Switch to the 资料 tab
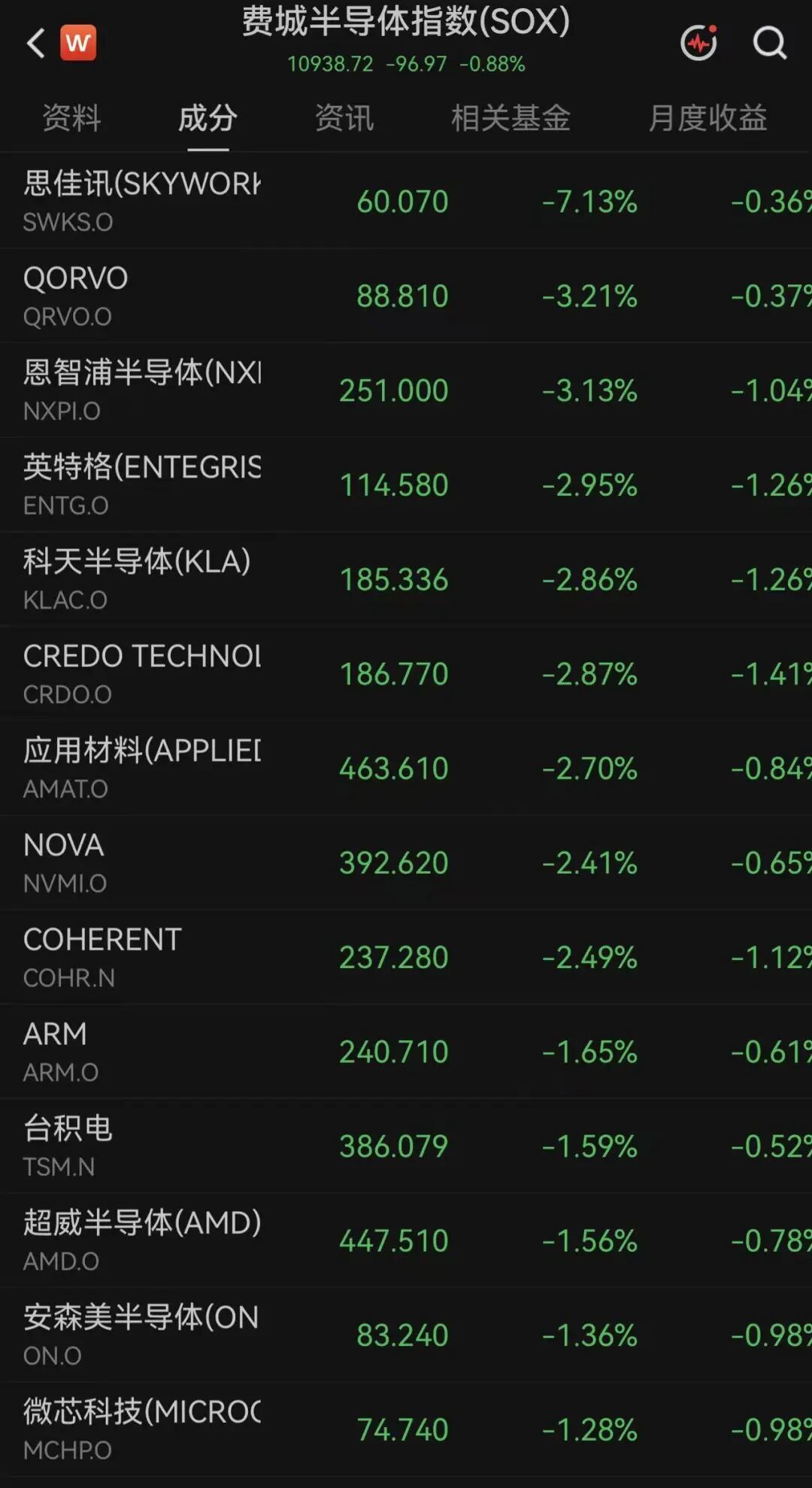 pos(71,118)
